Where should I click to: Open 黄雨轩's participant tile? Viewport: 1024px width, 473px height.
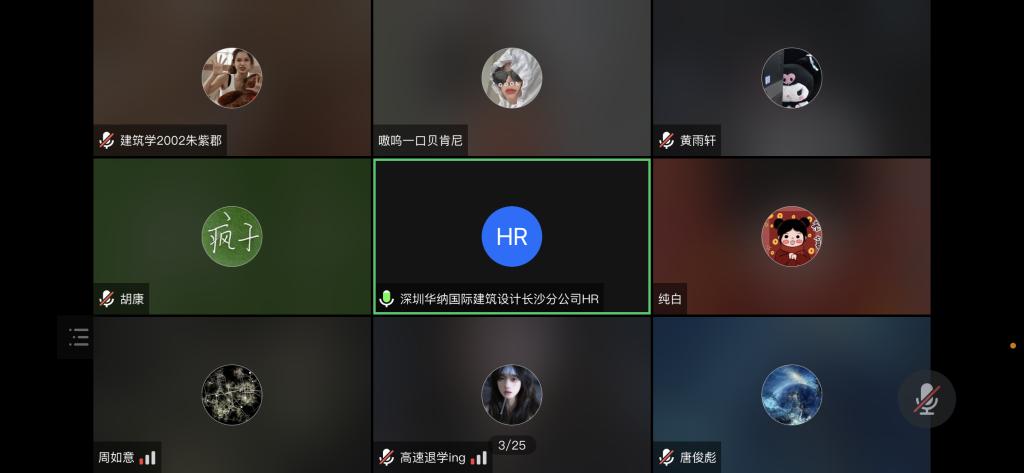(x=791, y=78)
